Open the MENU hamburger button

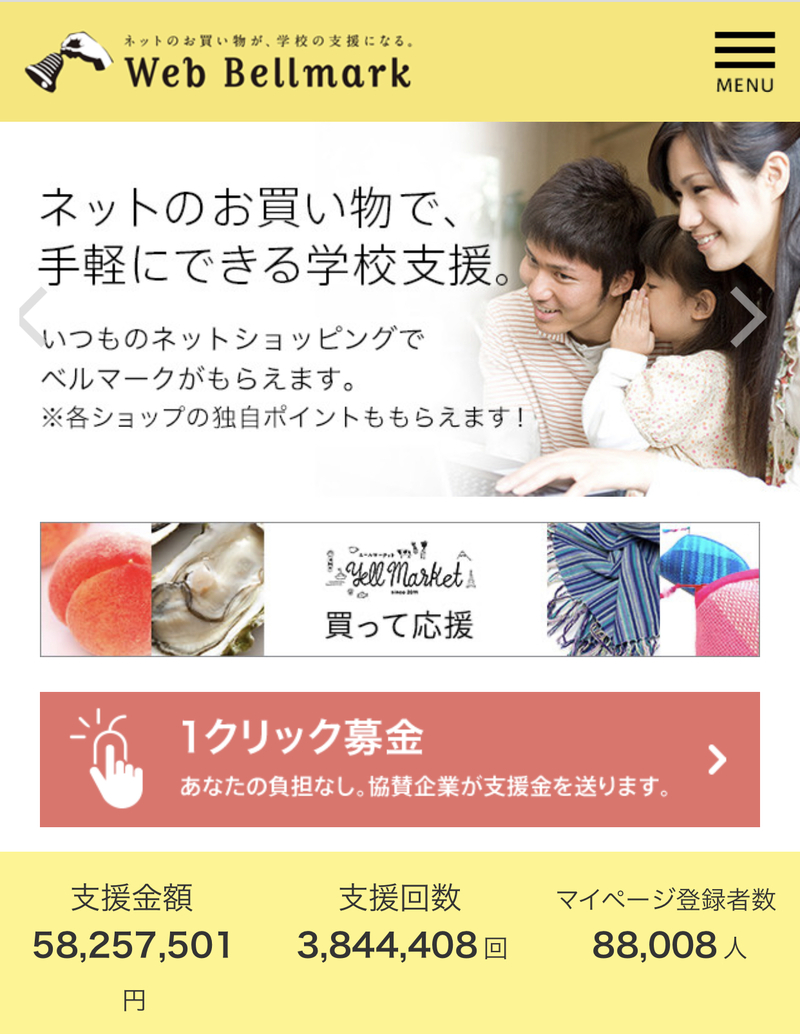coord(745,61)
